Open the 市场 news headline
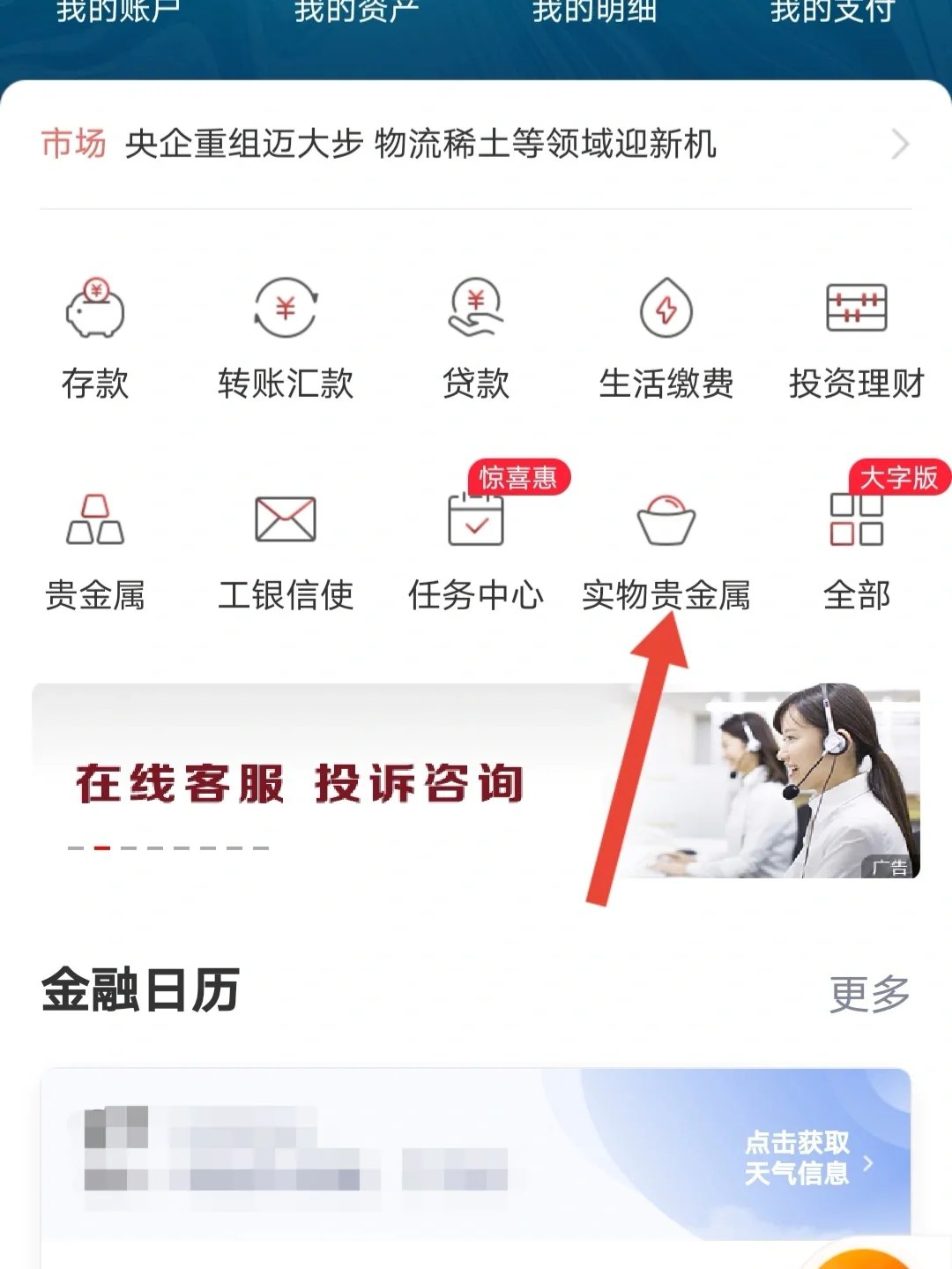 click(x=421, y=144)
